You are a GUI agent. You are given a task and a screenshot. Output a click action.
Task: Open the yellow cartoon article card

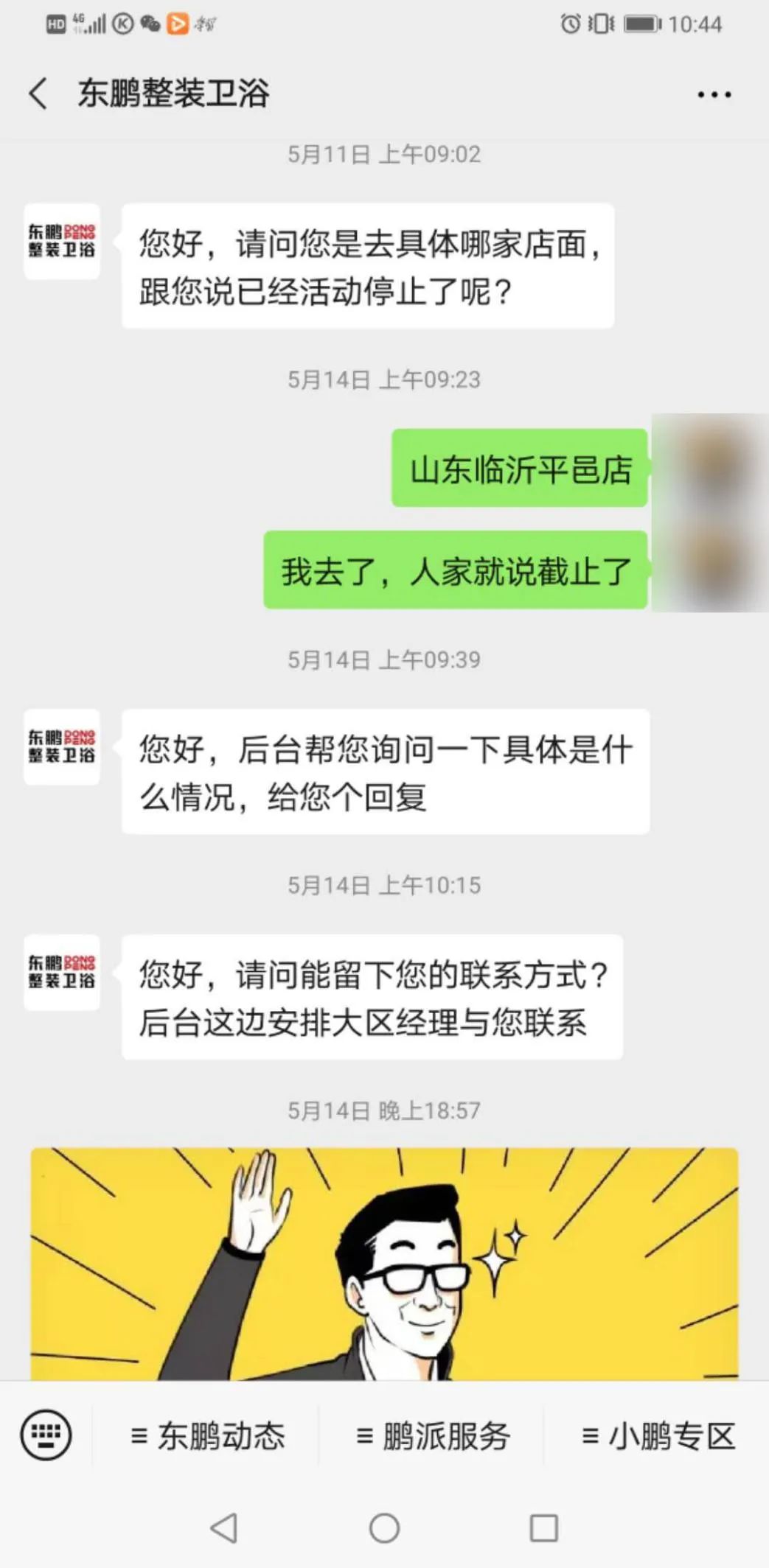tap(383, 1263)
